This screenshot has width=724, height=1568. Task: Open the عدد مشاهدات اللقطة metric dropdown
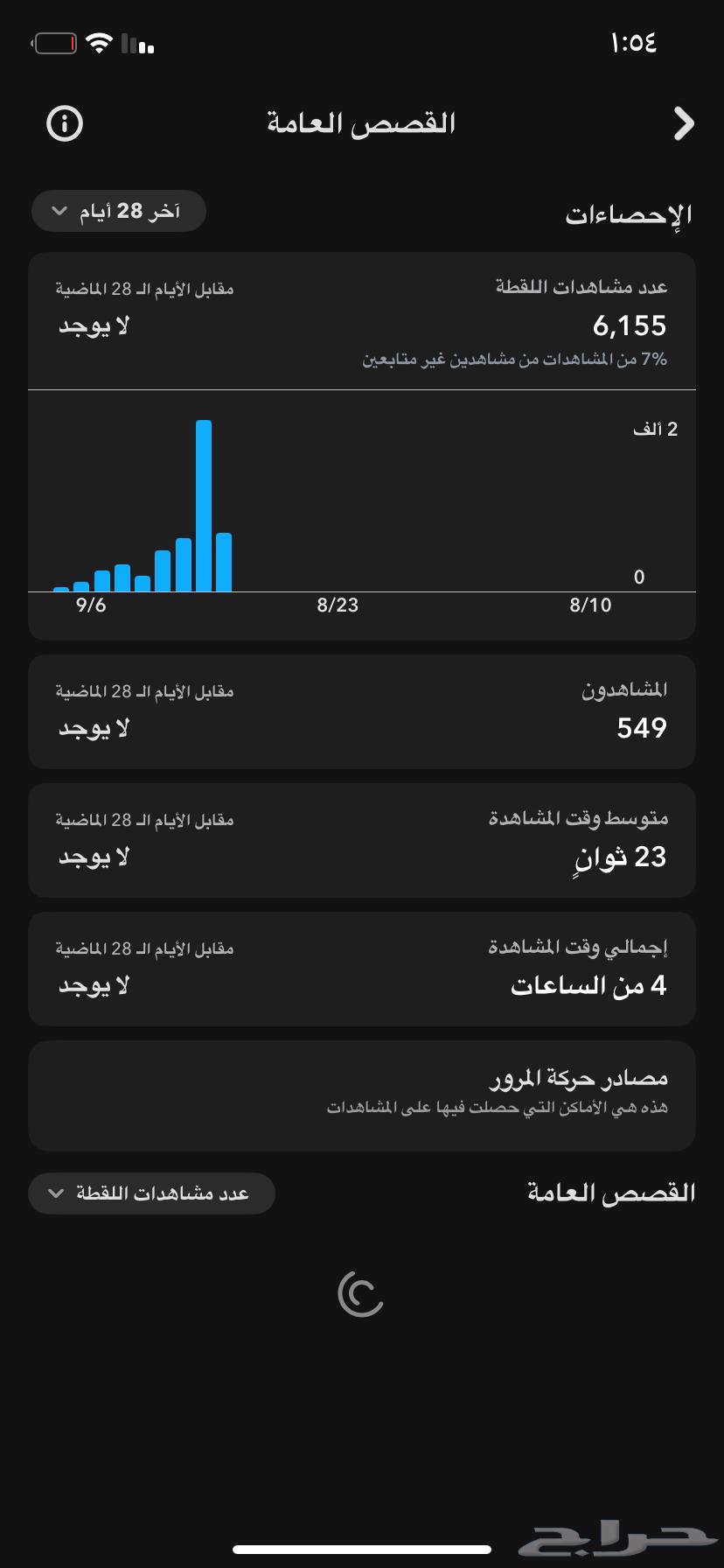[x=151, y=1193]
